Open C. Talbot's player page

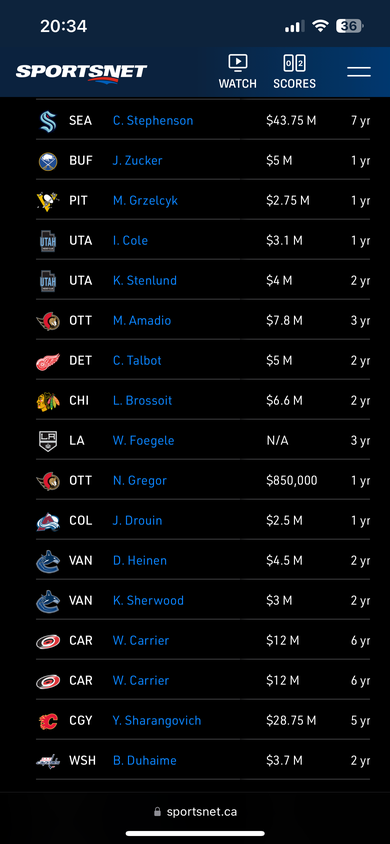coord(137,361)
